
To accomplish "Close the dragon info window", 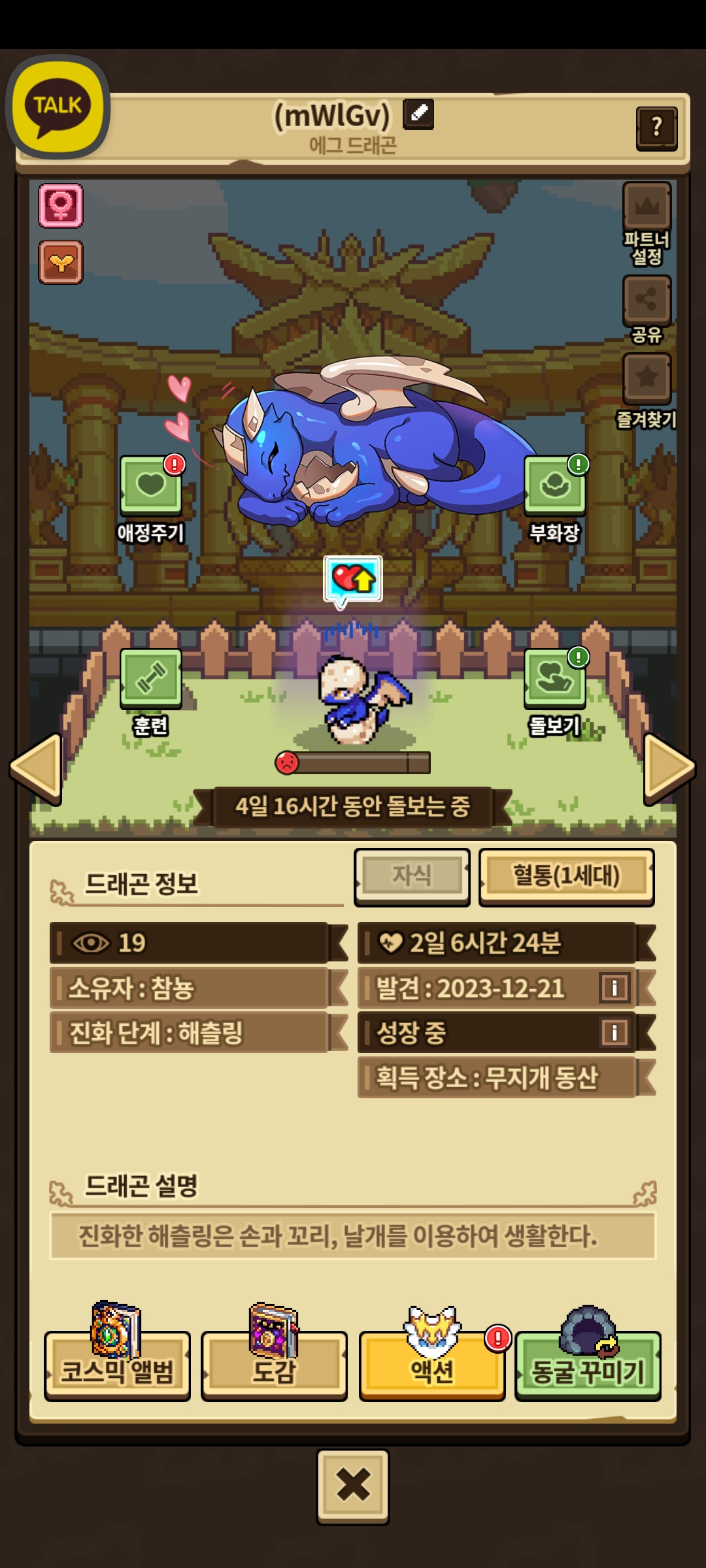I will tap(353, 1485).
